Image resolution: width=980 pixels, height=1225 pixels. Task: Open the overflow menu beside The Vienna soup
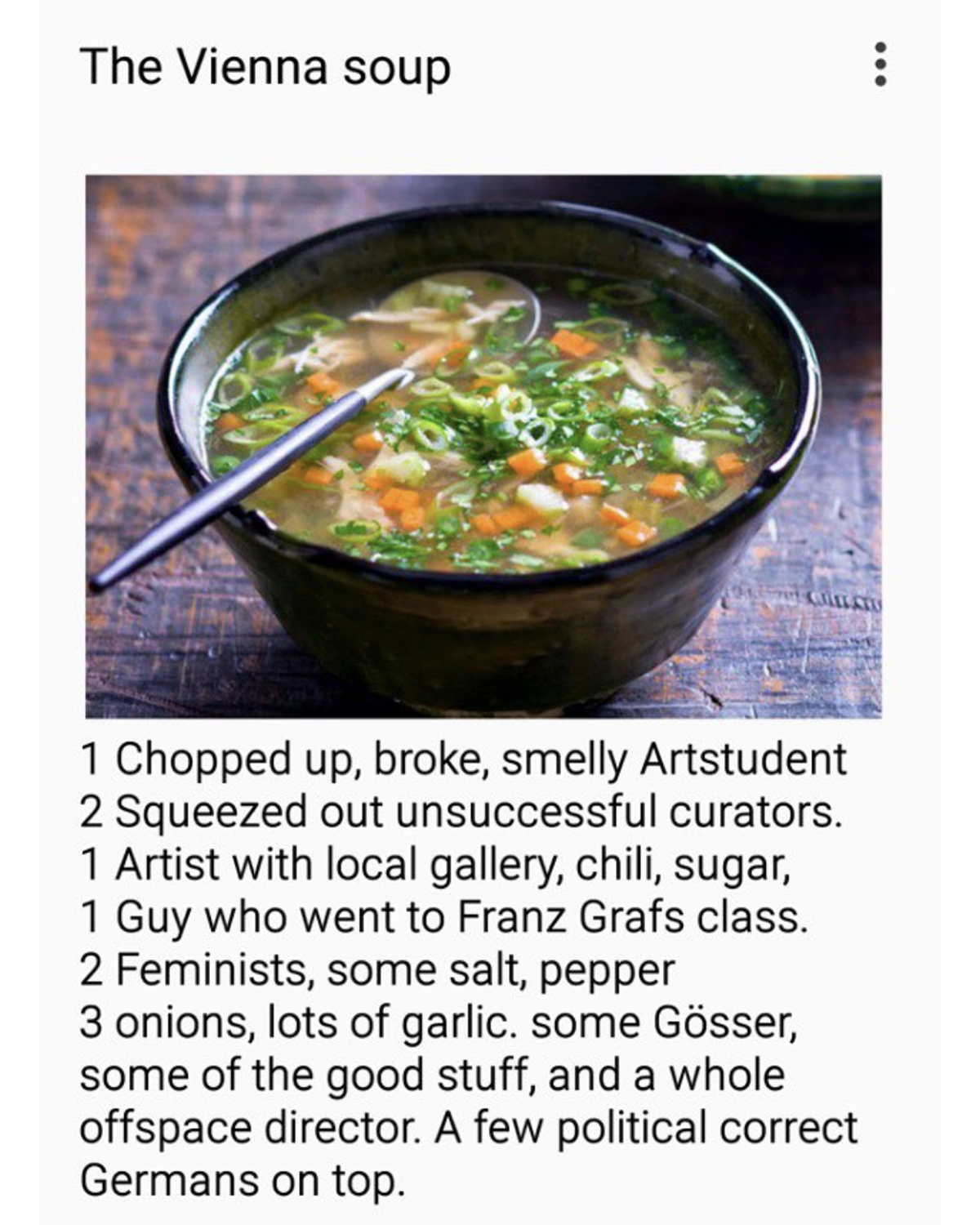880,65
